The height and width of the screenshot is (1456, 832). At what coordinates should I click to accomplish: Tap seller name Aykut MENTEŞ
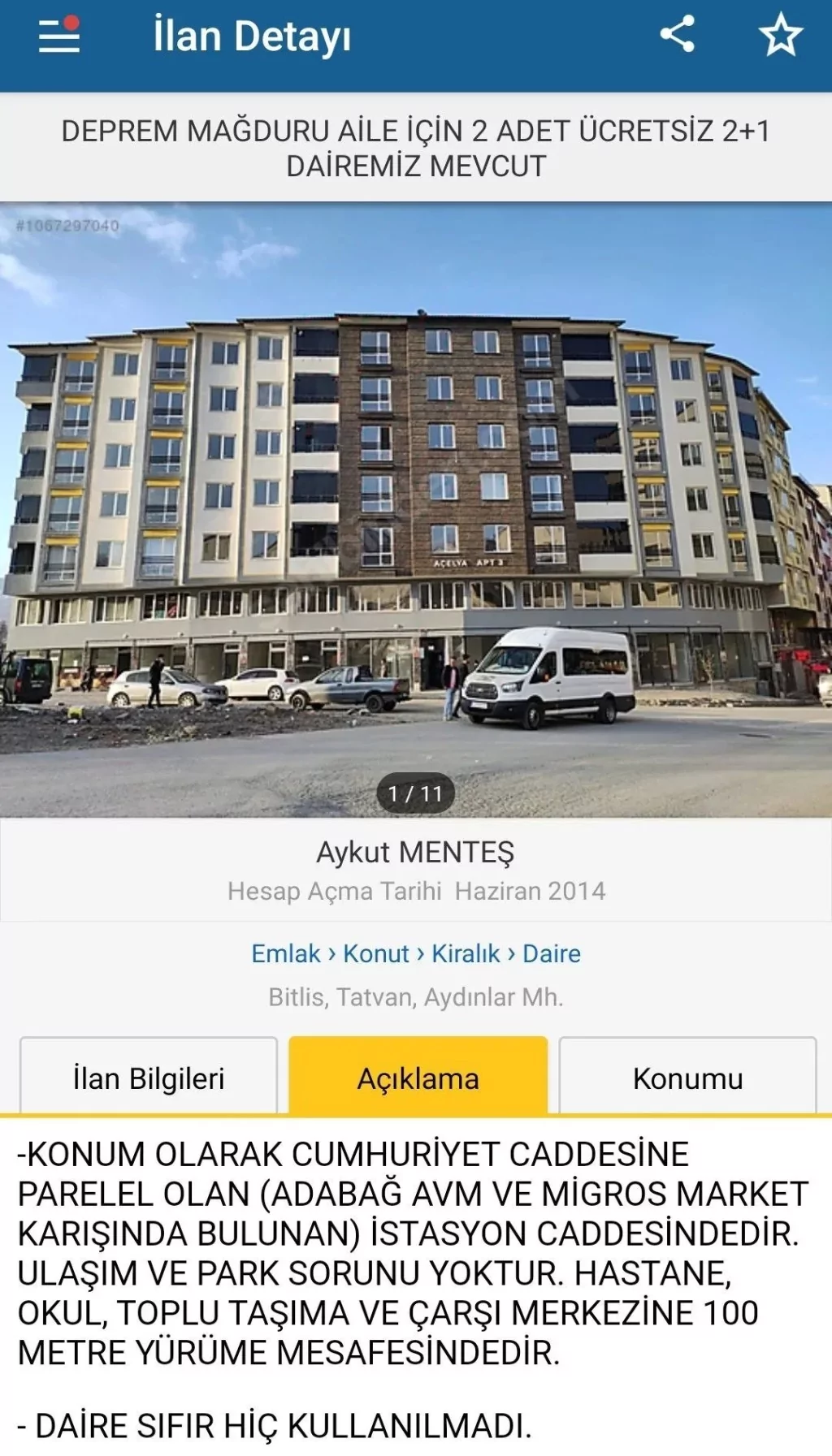416,852
